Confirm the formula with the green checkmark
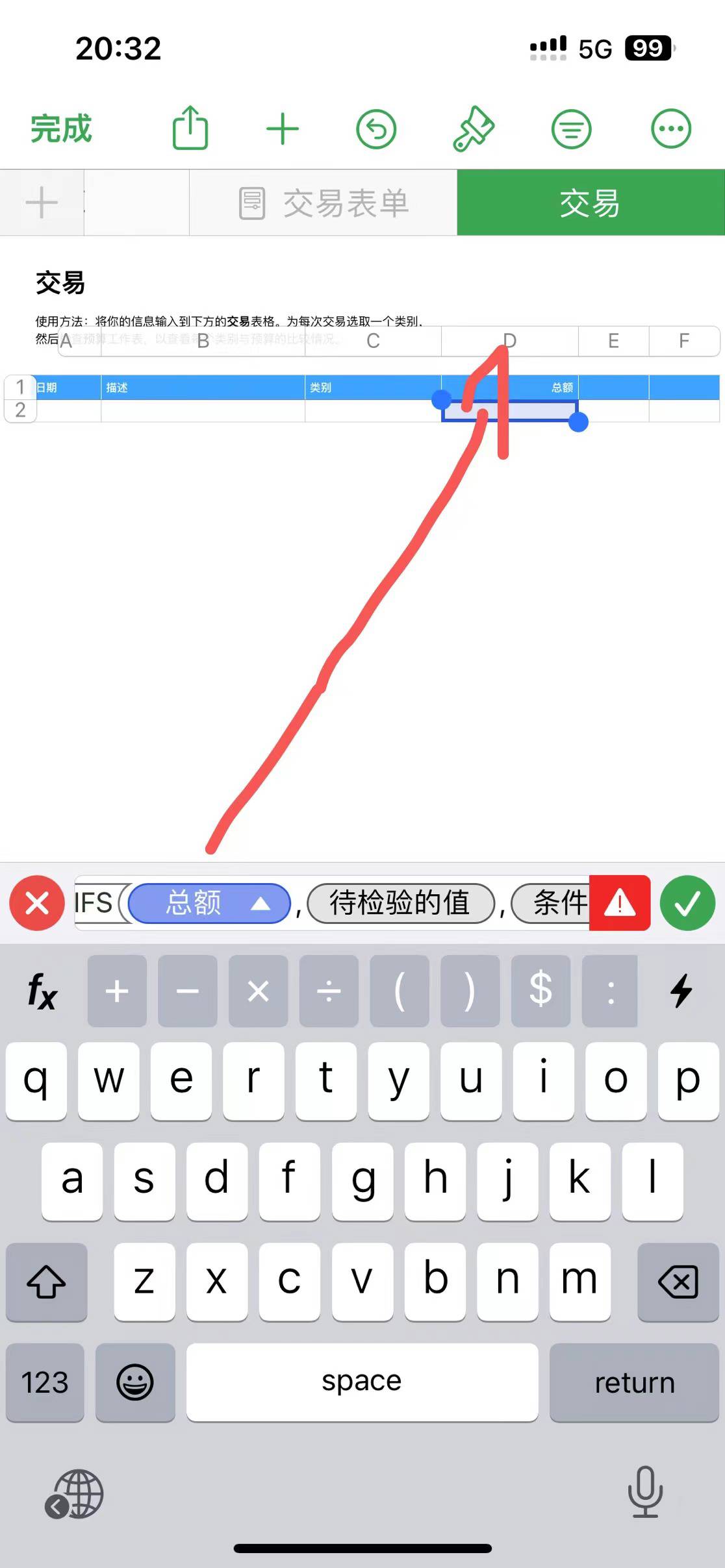Image resolution: width=725 pixels, height=1568 pixels. point(687,902)
